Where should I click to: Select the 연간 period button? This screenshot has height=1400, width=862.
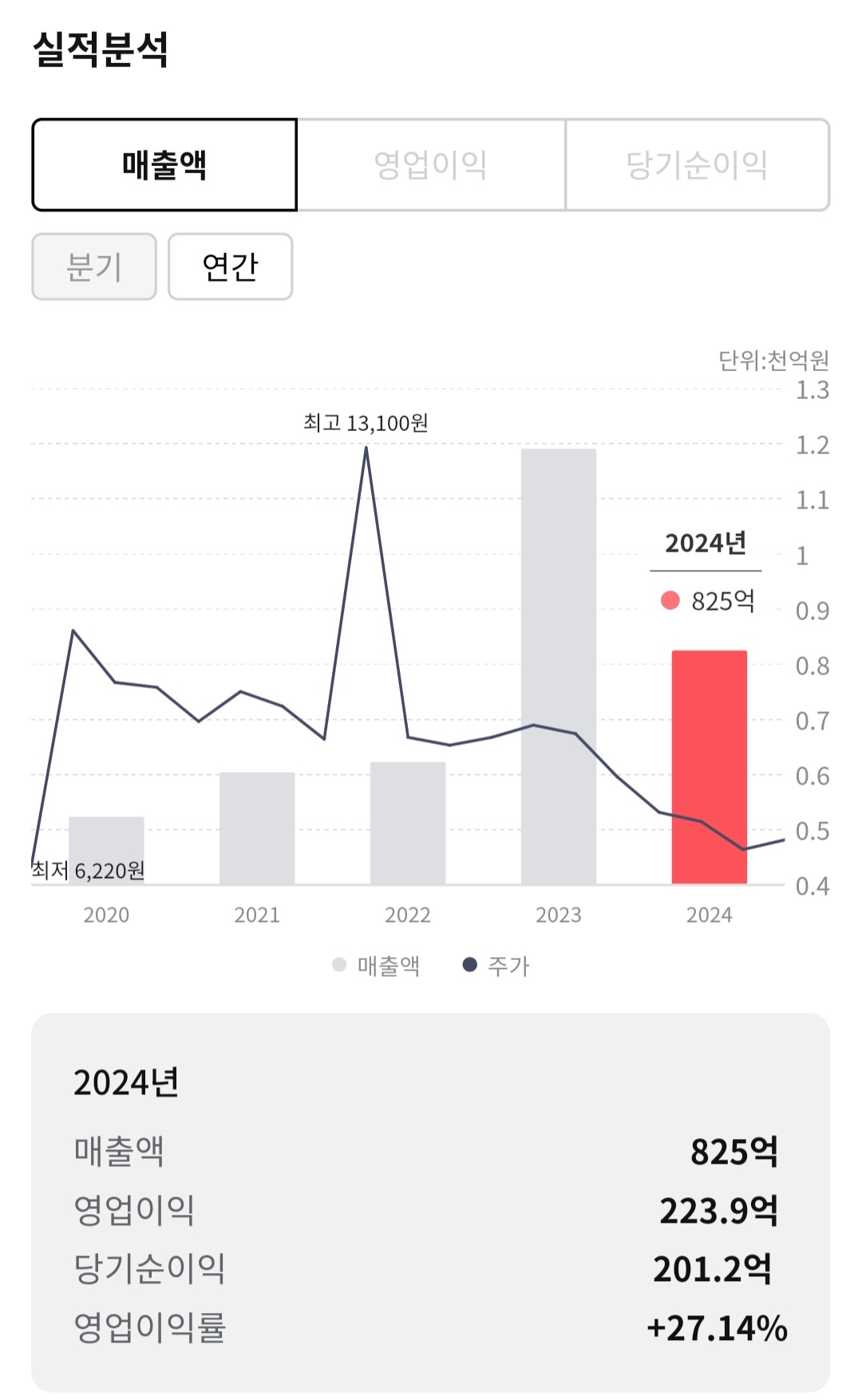click(230, 267)
